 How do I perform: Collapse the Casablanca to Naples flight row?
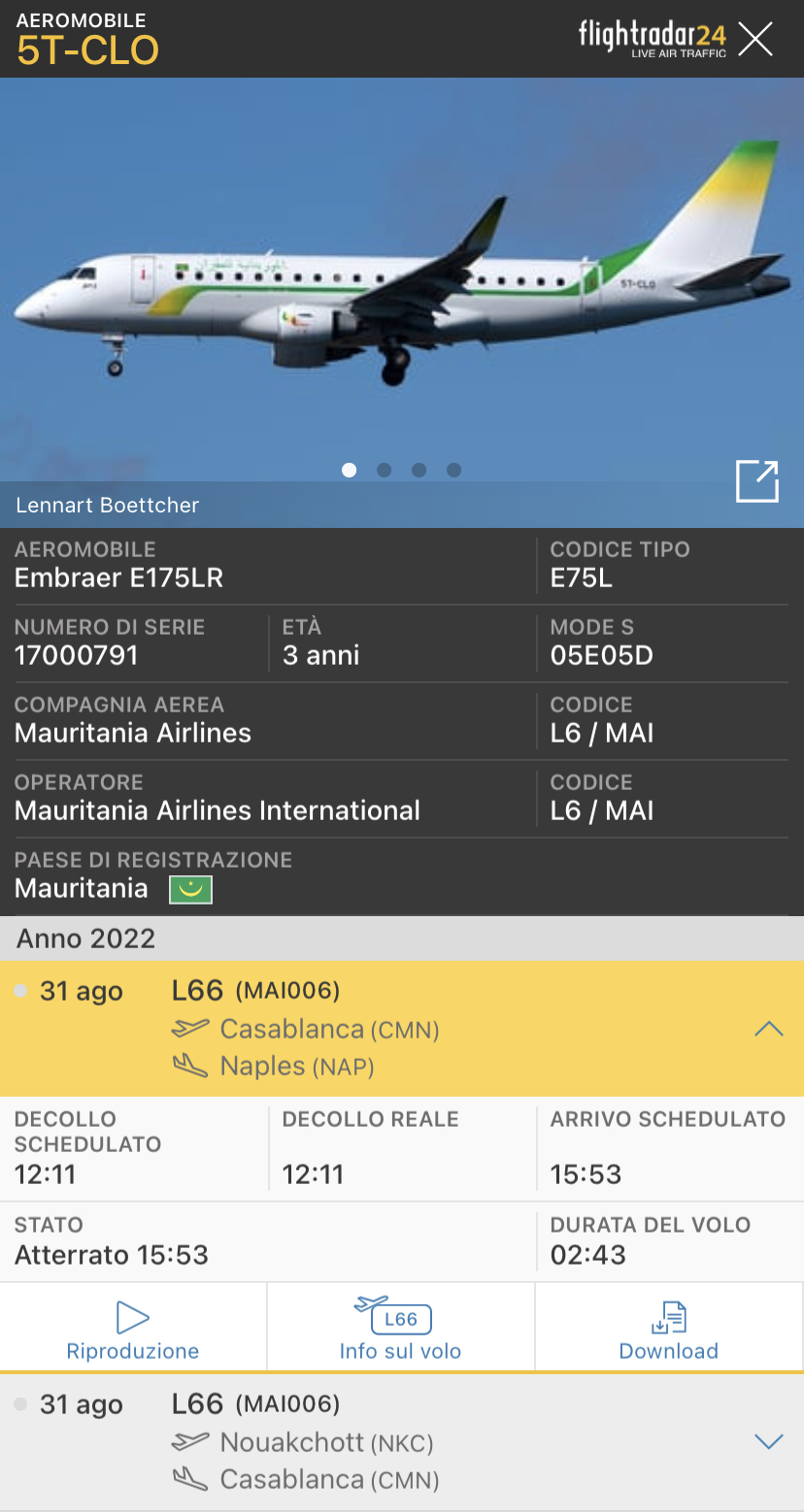[x=768, y=1029]
